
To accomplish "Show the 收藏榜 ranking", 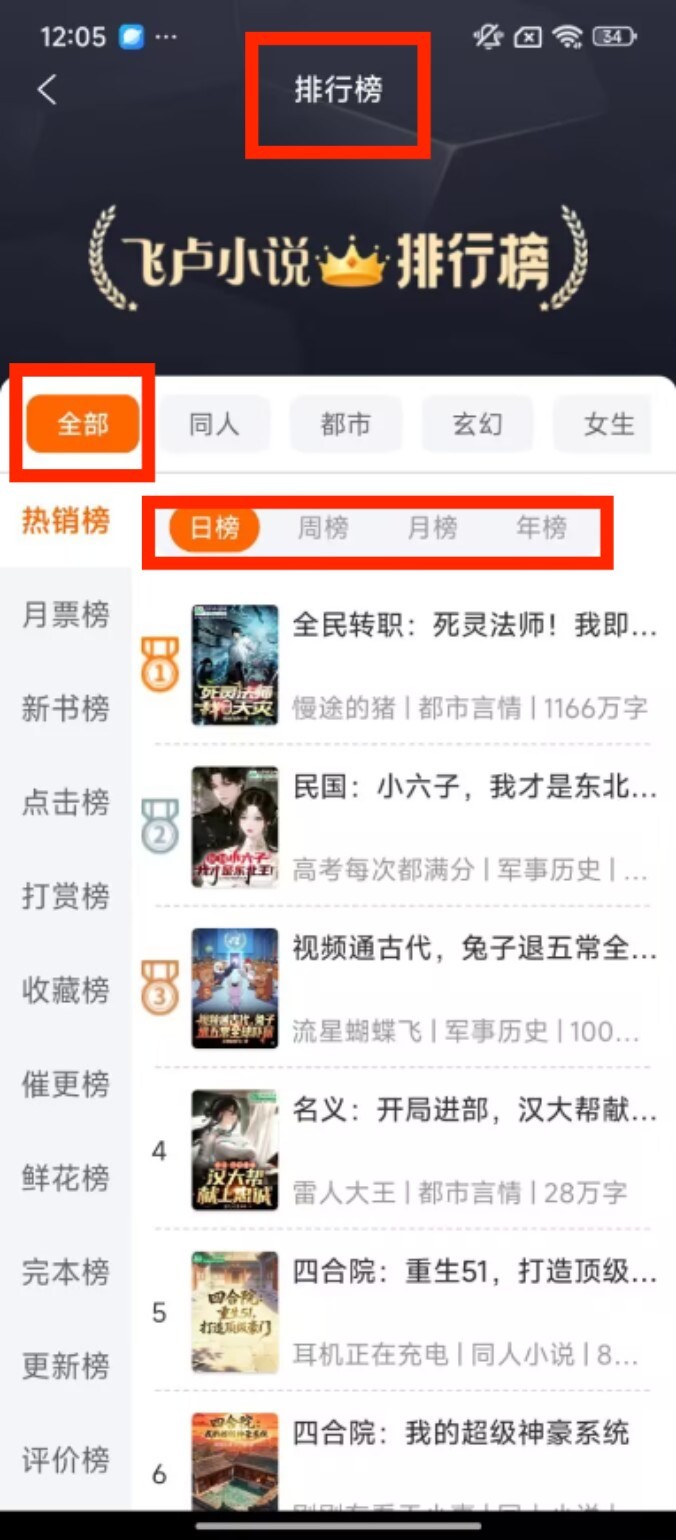I will (66, 991).
